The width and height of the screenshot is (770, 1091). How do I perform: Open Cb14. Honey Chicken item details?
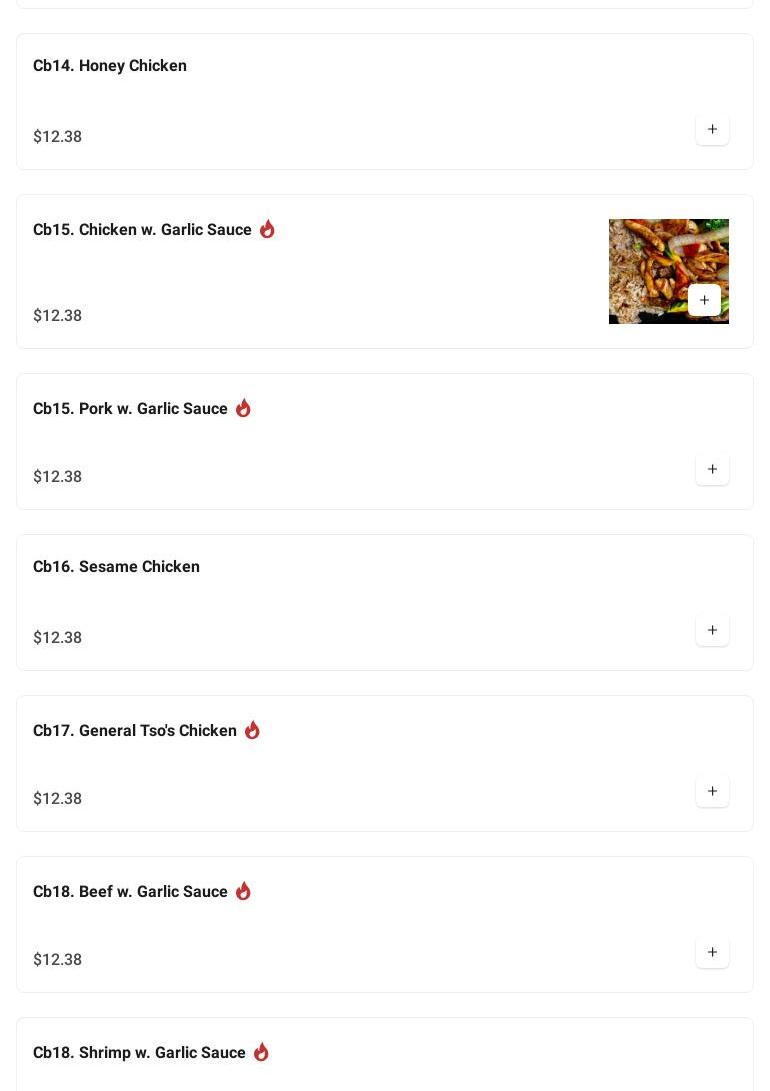(110, 66)
